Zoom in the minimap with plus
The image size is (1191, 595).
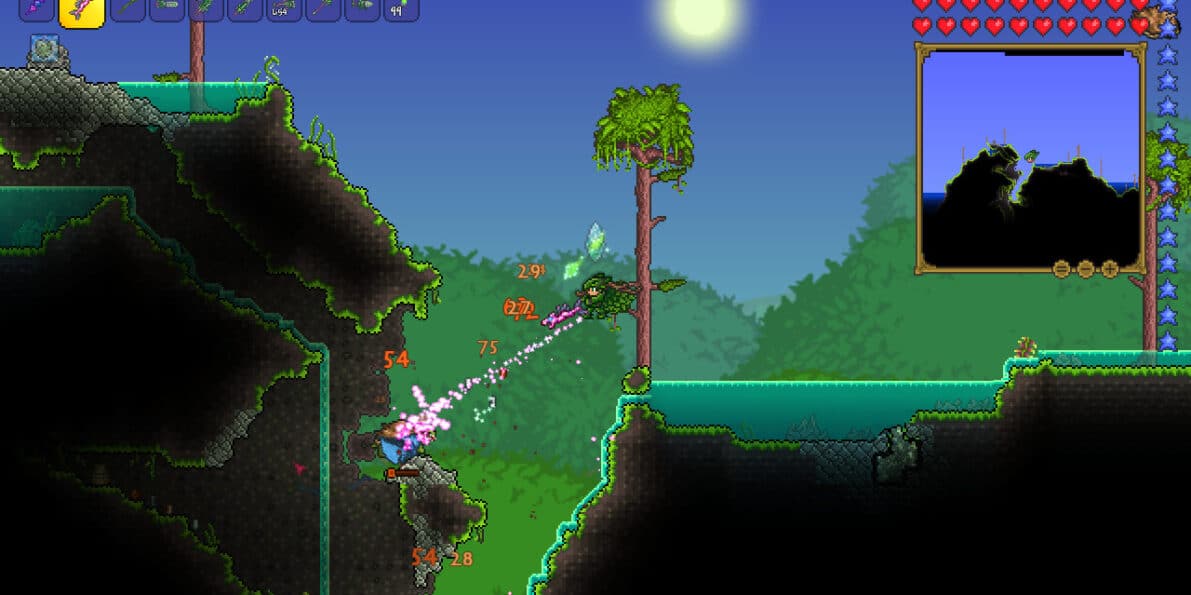coord(1110,269)
